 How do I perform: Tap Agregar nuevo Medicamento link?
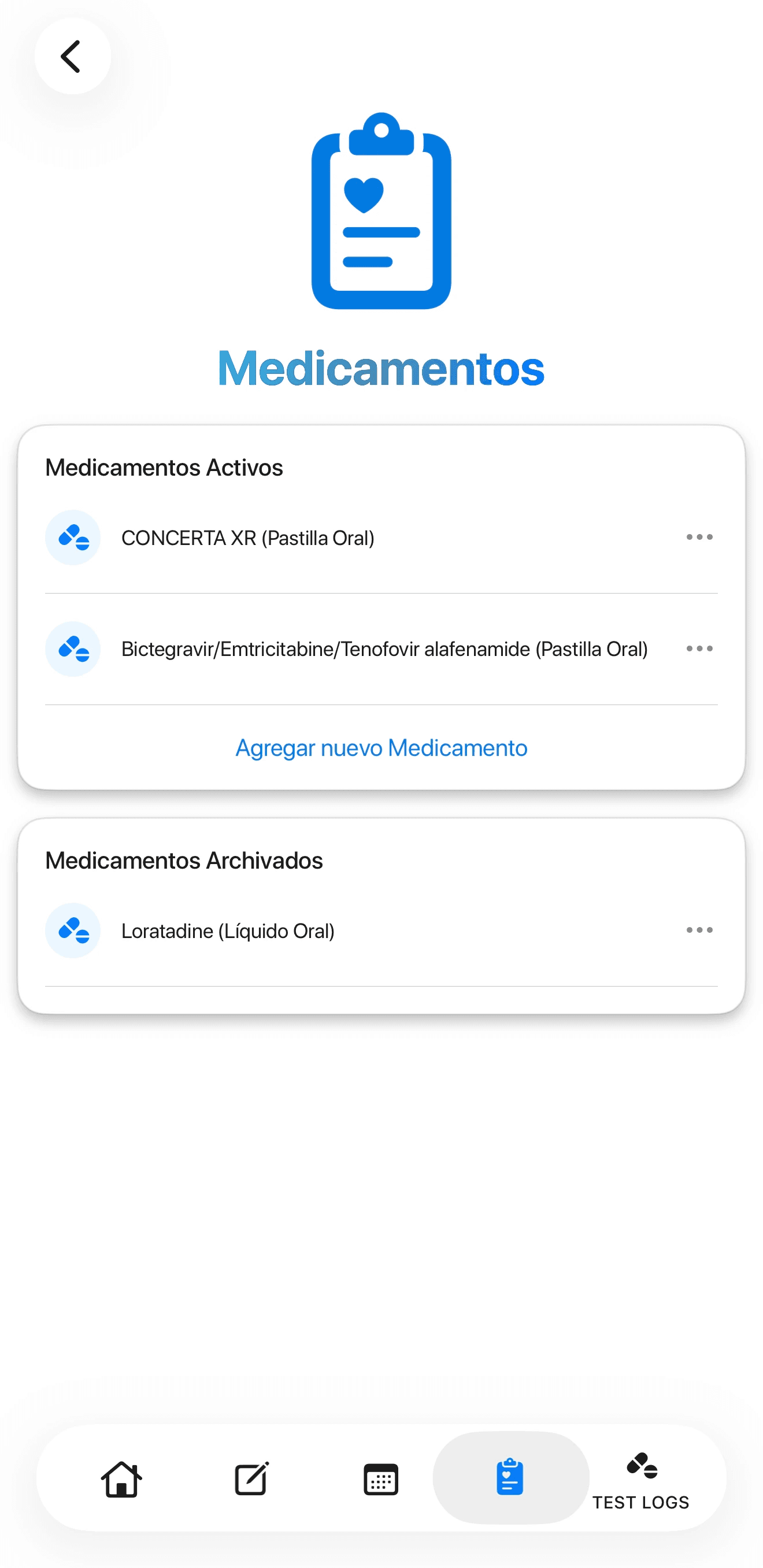pos(381,747)
